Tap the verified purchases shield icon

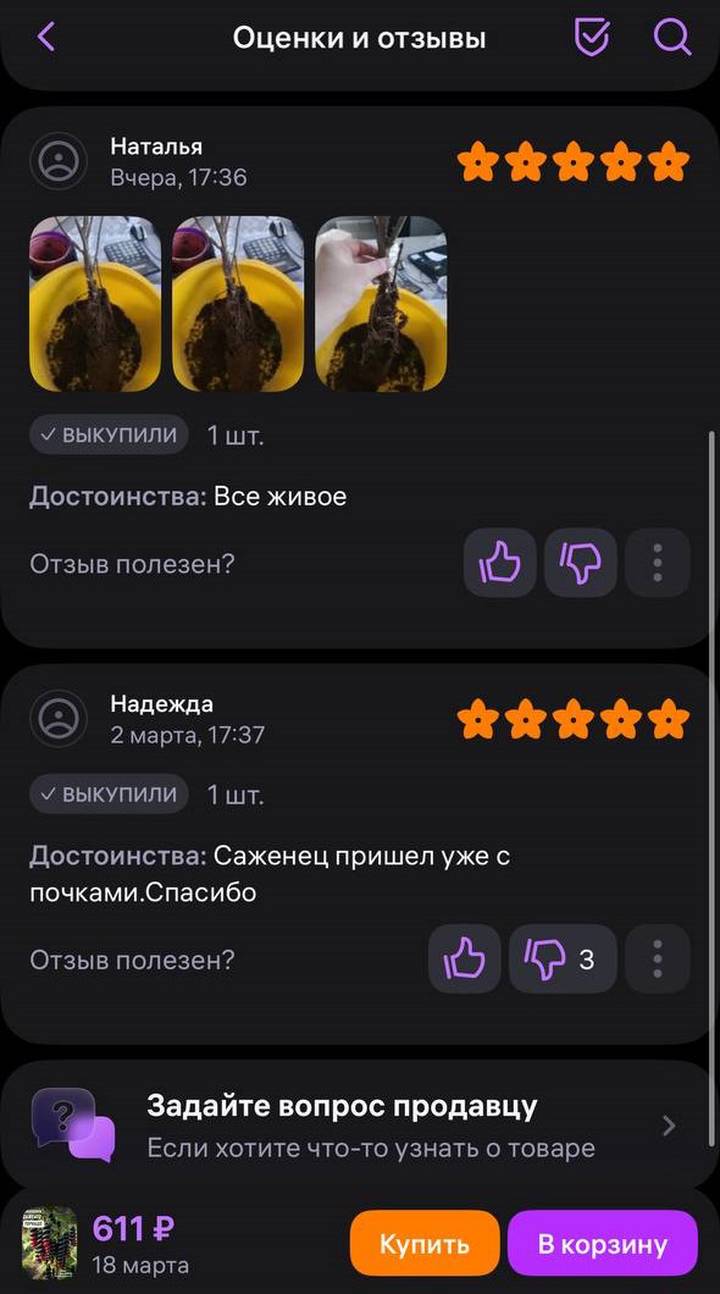pyautogui.click(x=590, y=38)
